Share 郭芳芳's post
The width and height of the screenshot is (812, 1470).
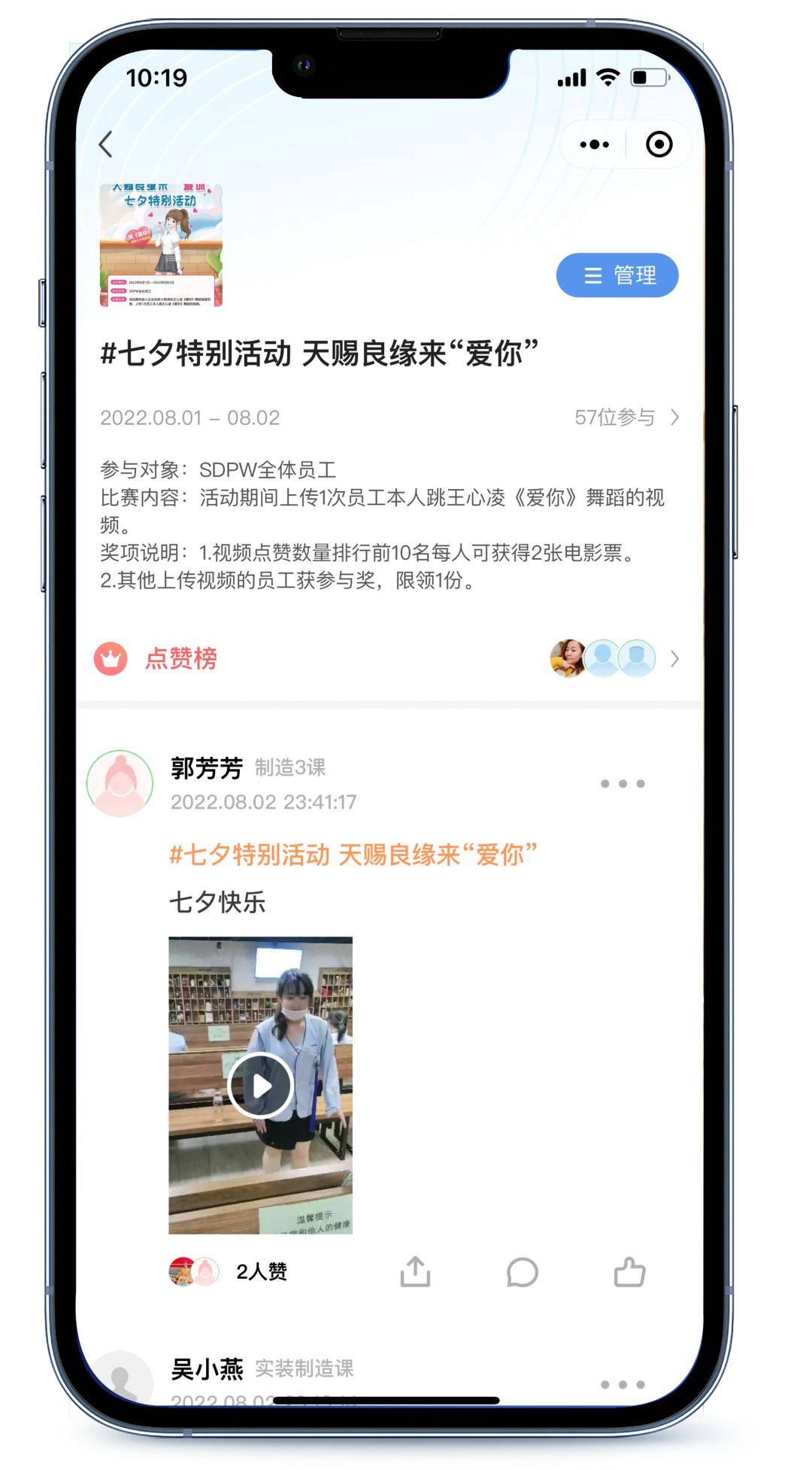point(415,1272)
